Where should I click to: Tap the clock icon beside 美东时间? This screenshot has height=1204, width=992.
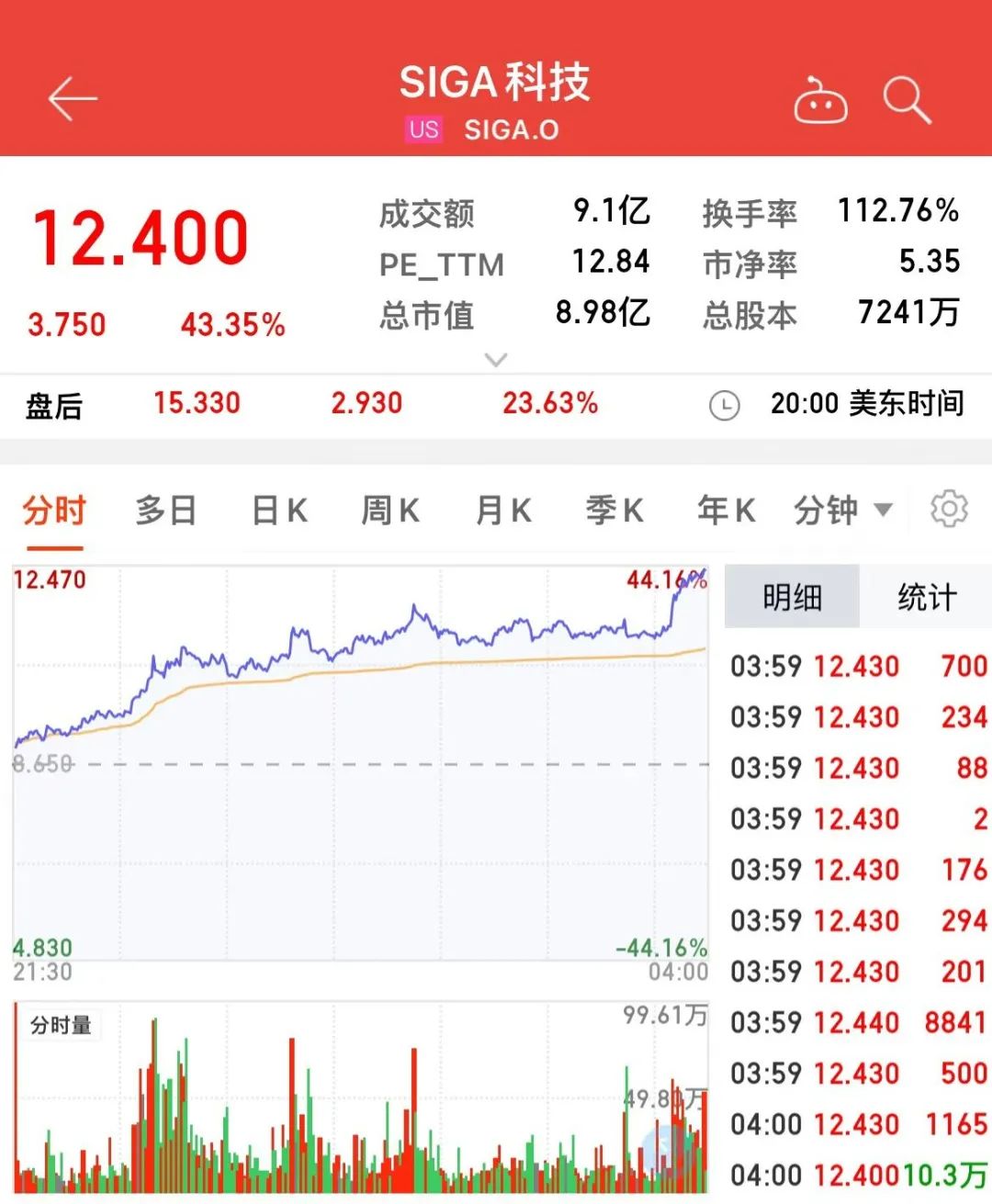(725, 404)
